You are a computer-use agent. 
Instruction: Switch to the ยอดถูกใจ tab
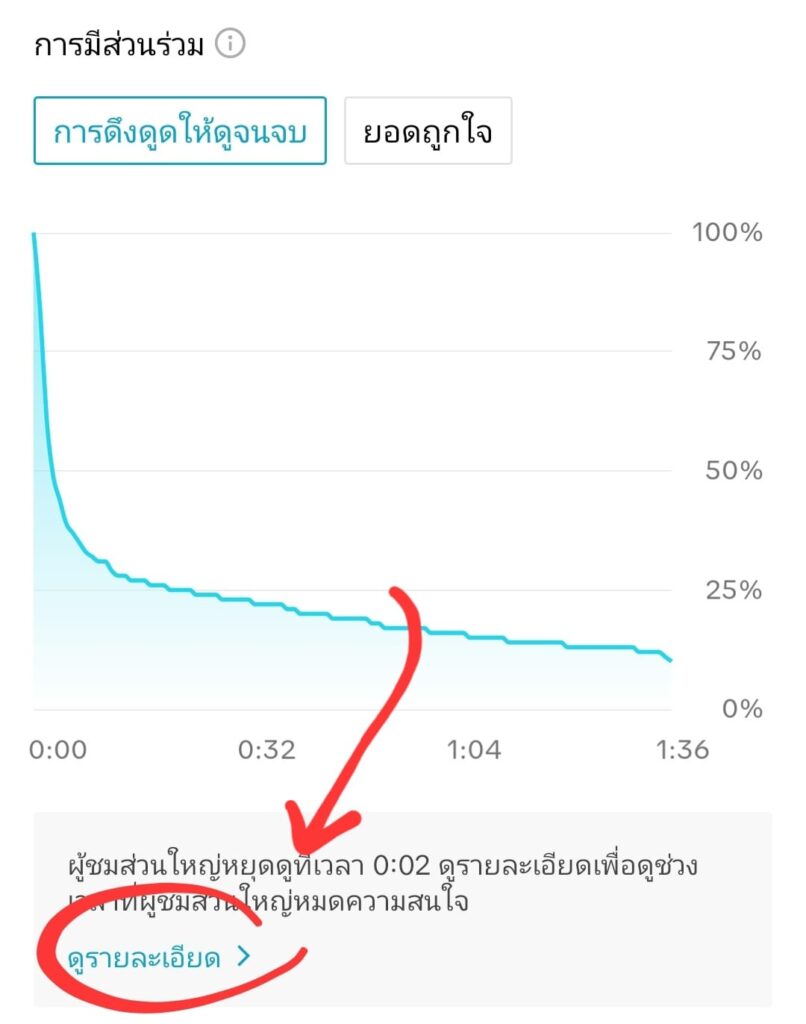428,131
